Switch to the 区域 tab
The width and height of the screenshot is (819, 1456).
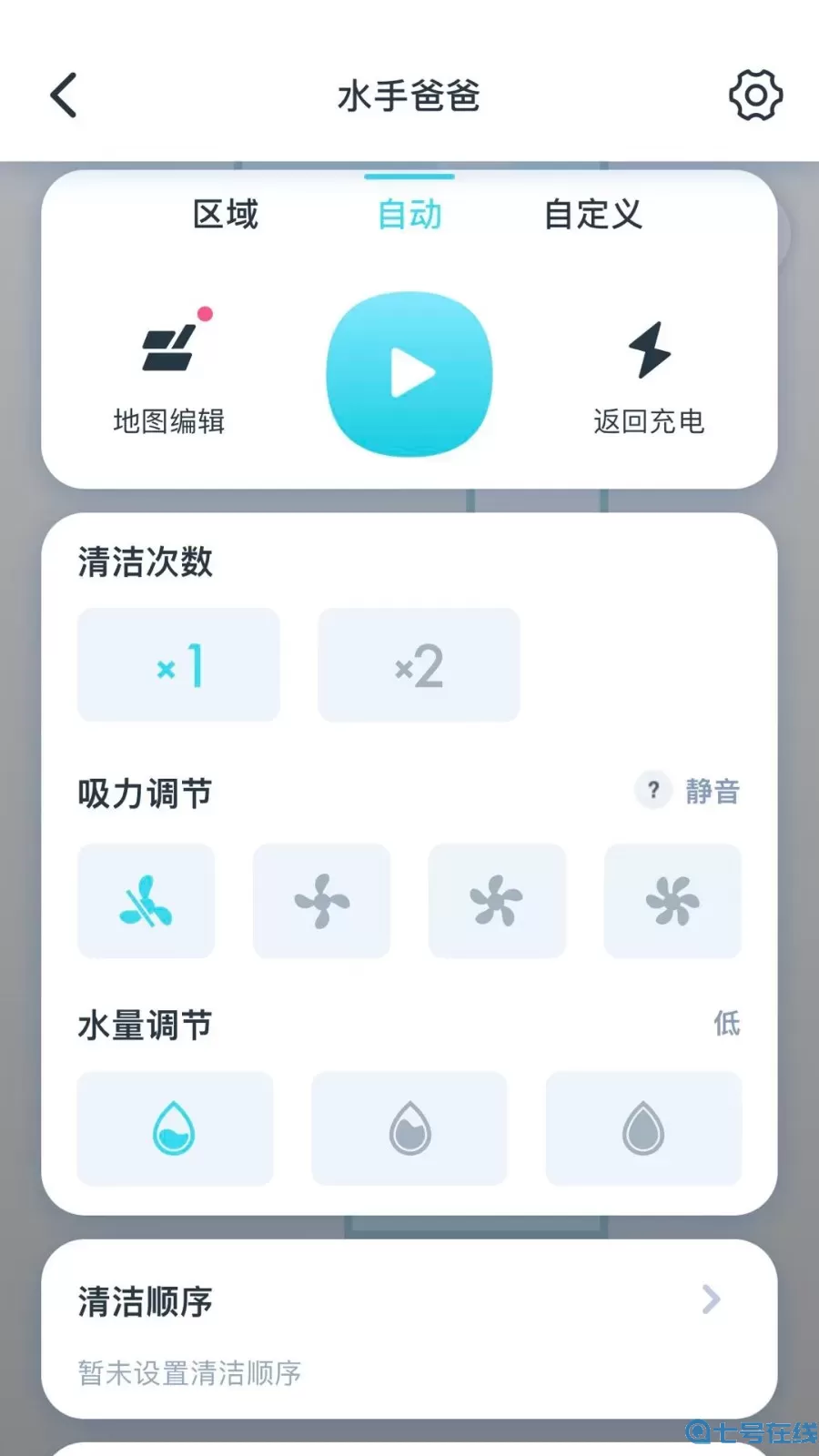tap(224, 214)
